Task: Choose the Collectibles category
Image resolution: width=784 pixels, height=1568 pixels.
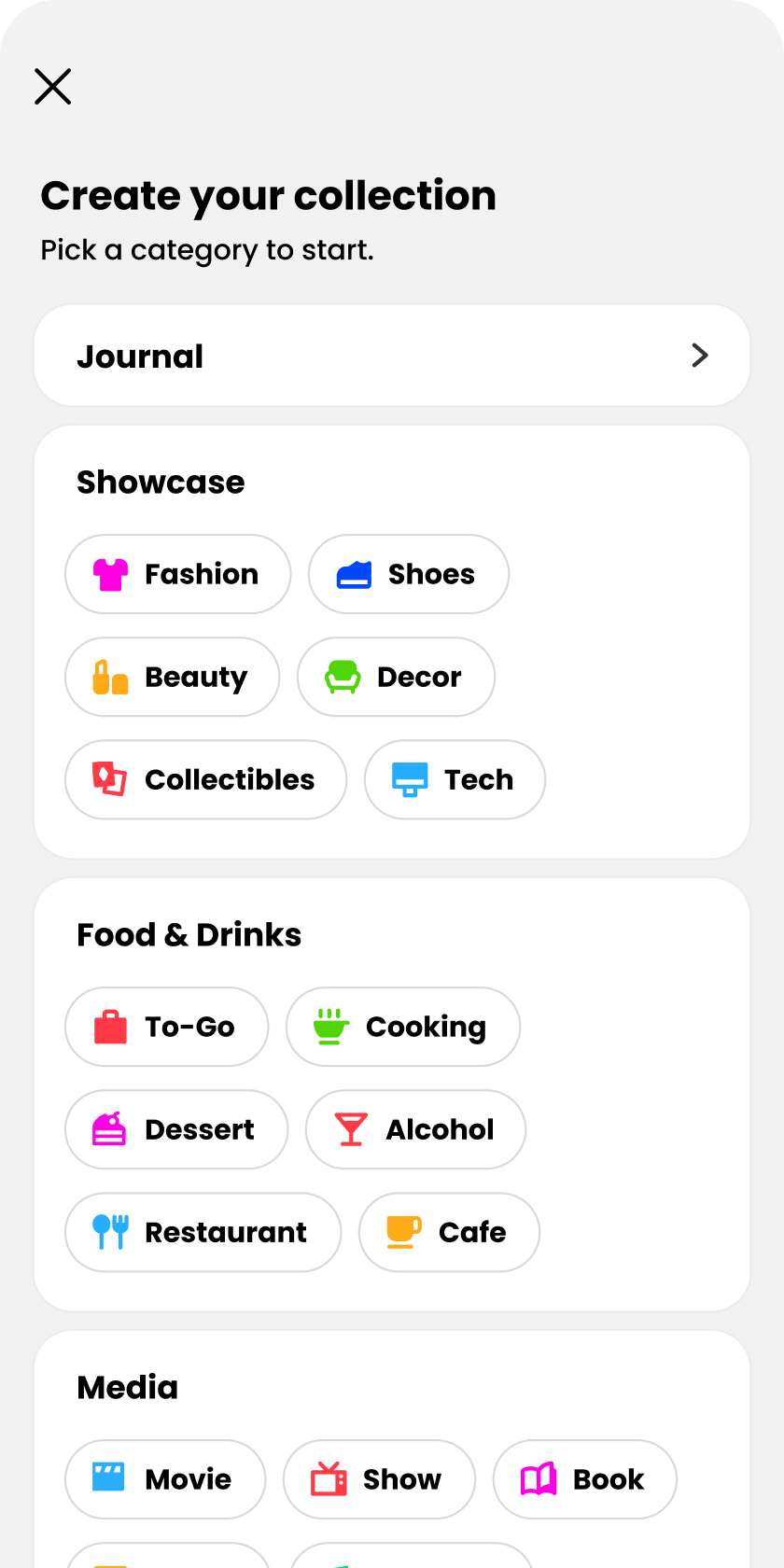Action: (205, 779)
